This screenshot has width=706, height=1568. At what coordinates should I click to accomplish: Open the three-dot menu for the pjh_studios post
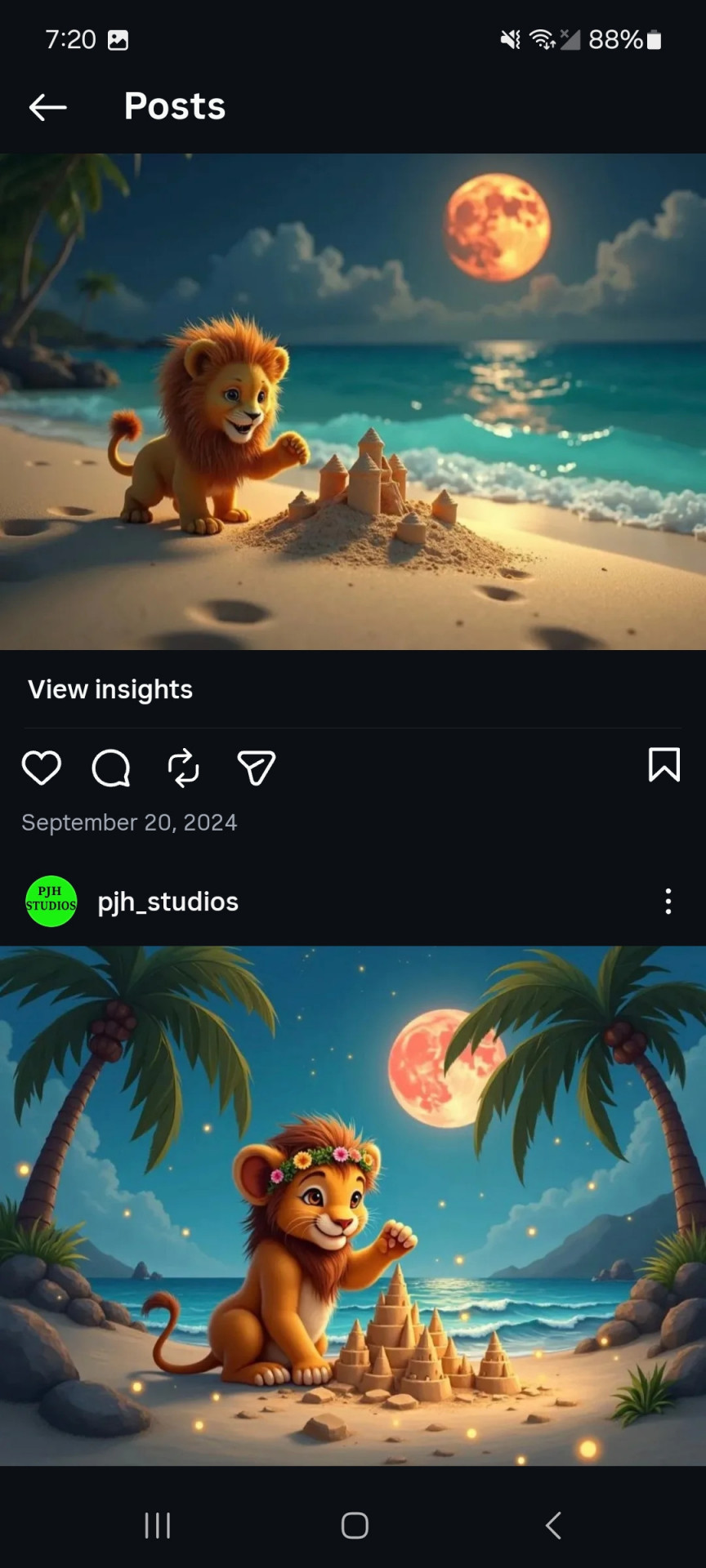coord(668,902)
